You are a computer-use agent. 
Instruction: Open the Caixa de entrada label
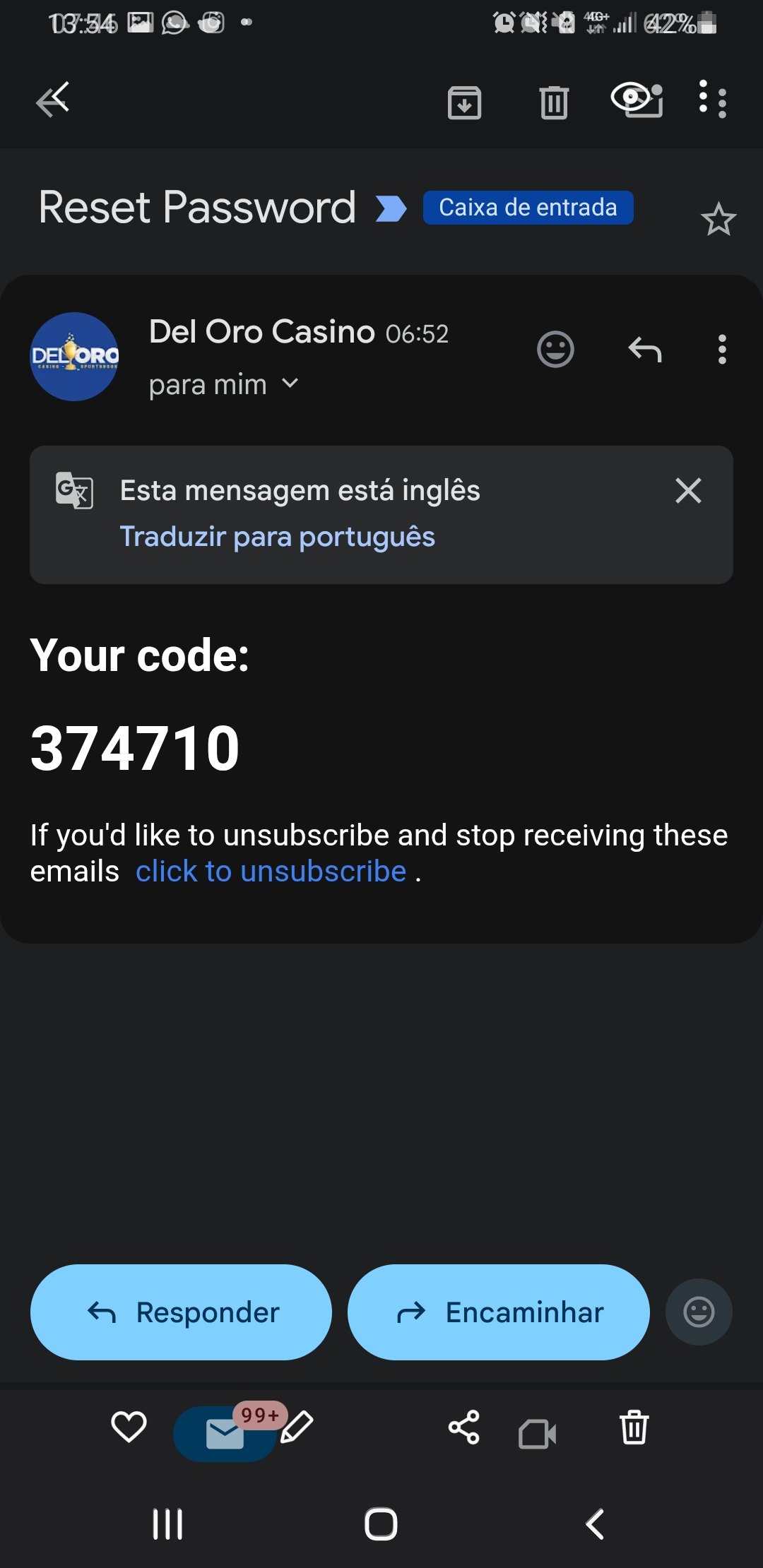pos(528,208)
